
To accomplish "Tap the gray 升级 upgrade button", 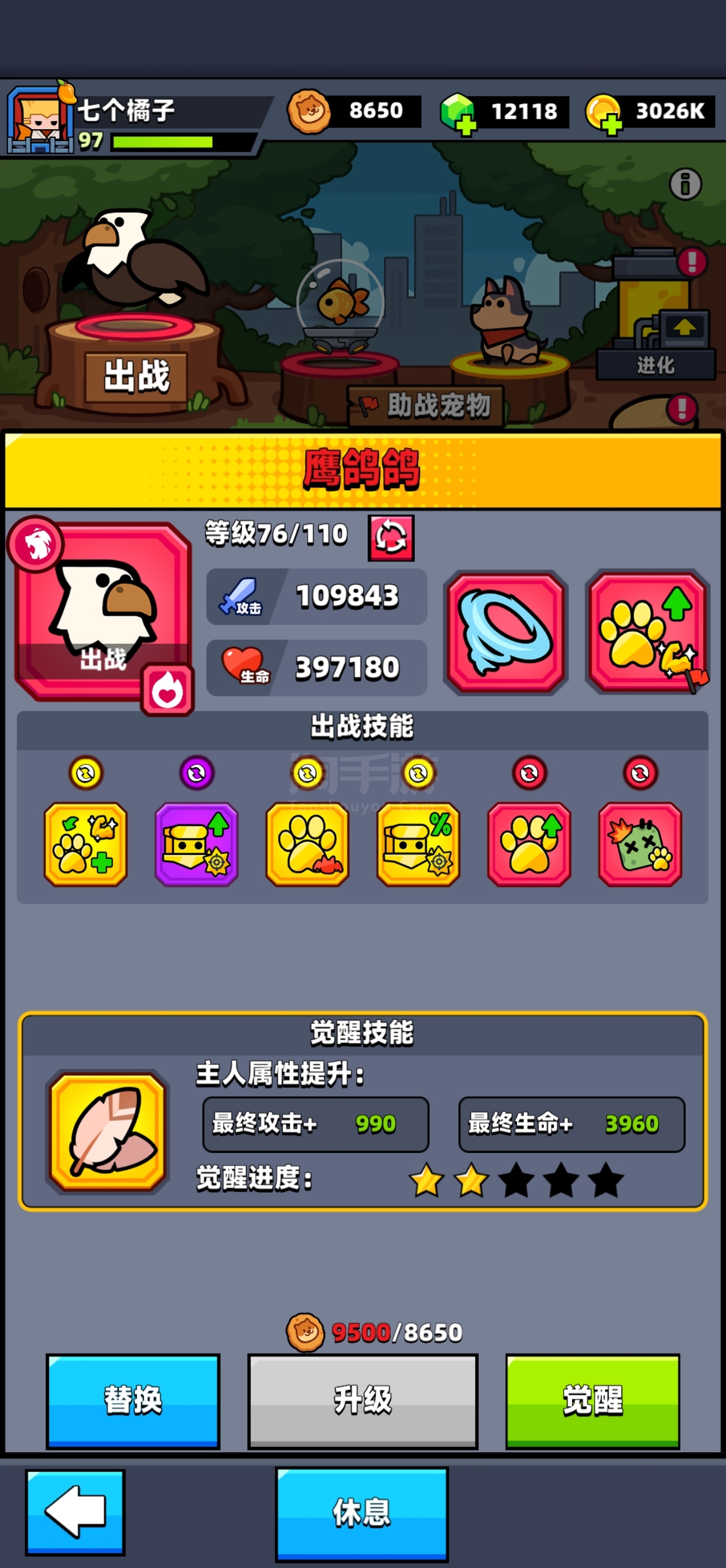I will pyautogui.click(x=362, y=1401).
